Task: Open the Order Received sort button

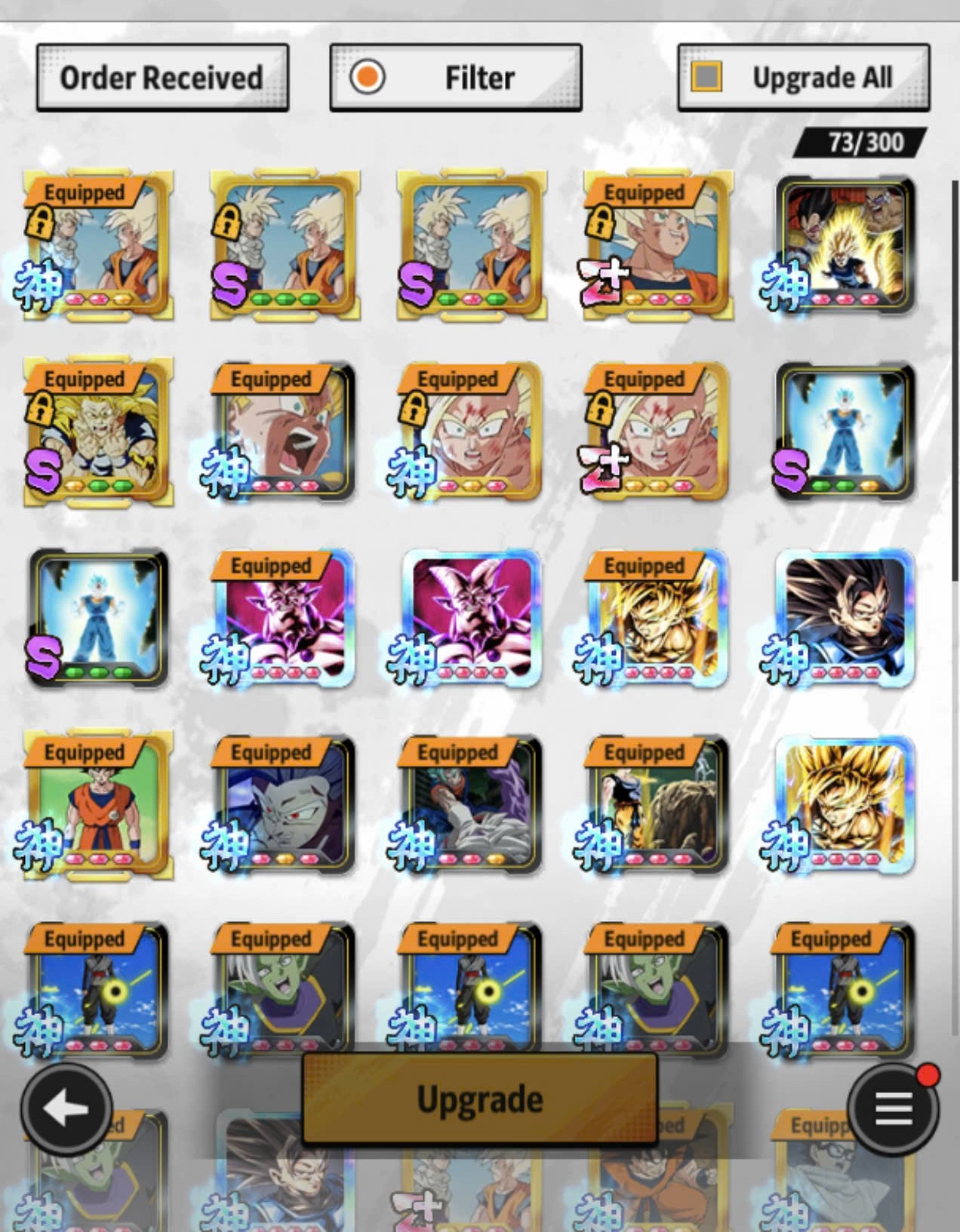Action: point(162,78)
